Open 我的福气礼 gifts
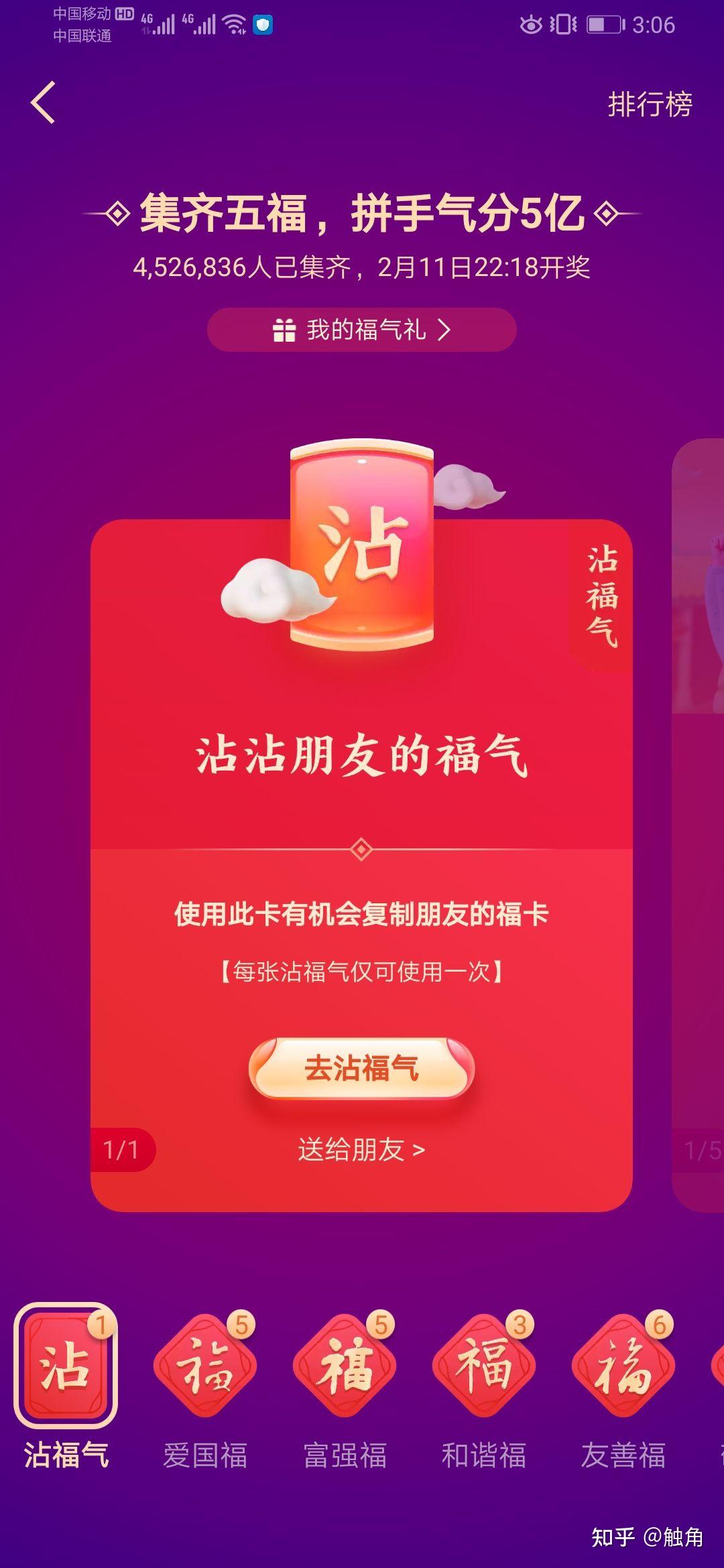724x1568 pixels. point(361,330)
